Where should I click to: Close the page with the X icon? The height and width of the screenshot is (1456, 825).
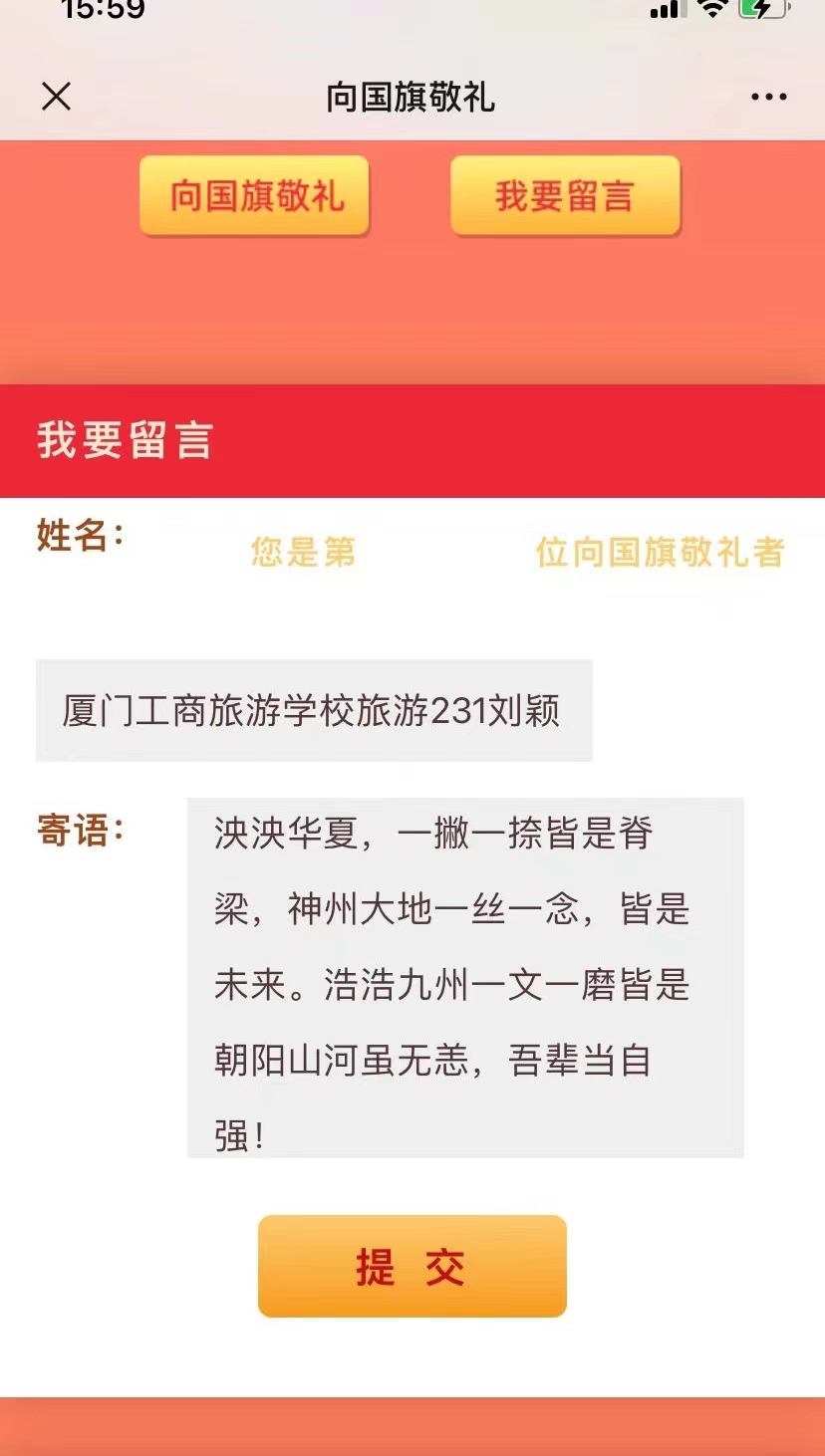[57, 97]
